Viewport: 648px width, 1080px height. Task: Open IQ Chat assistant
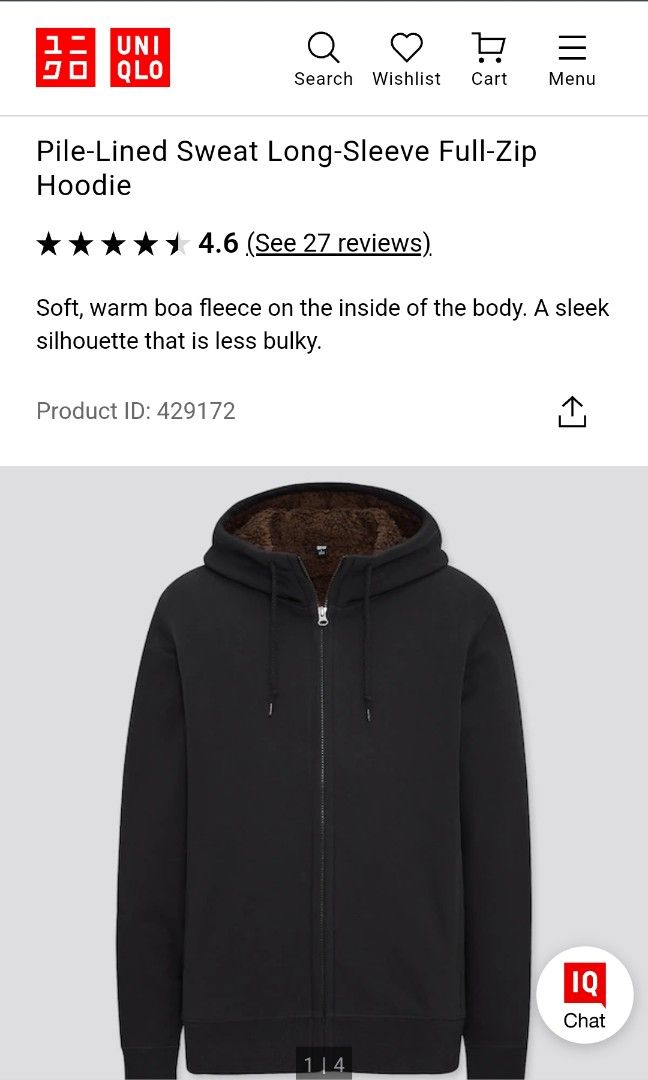[584, 995]
